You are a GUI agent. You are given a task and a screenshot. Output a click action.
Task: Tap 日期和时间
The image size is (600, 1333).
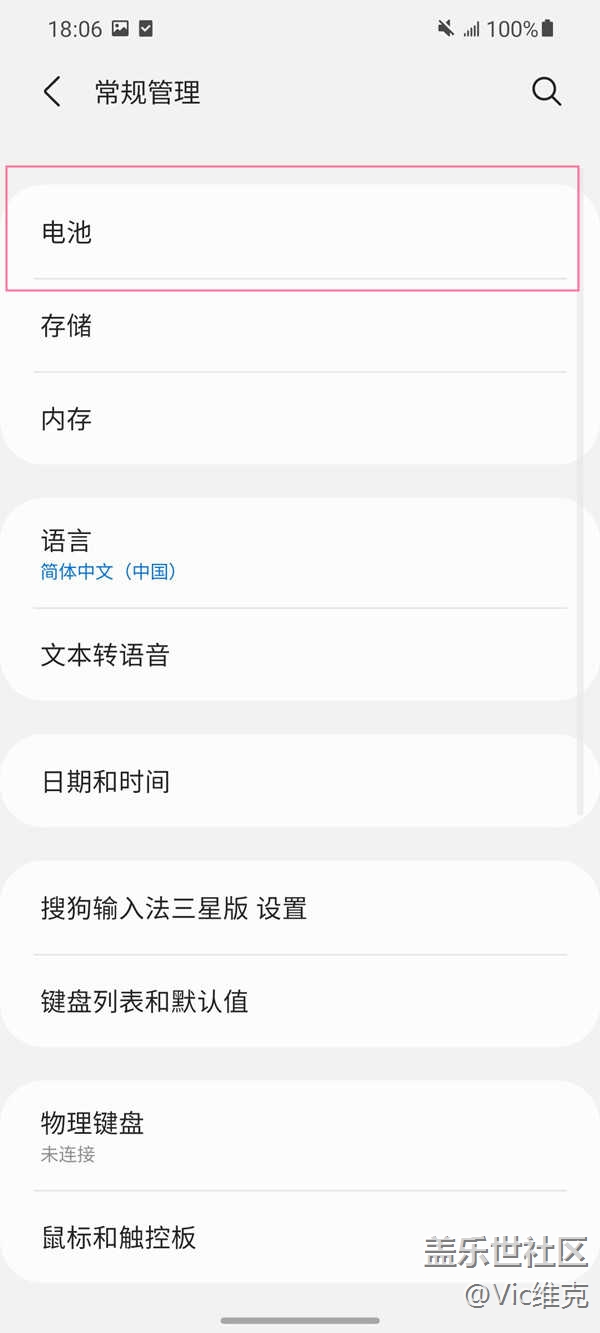[290, 781]
